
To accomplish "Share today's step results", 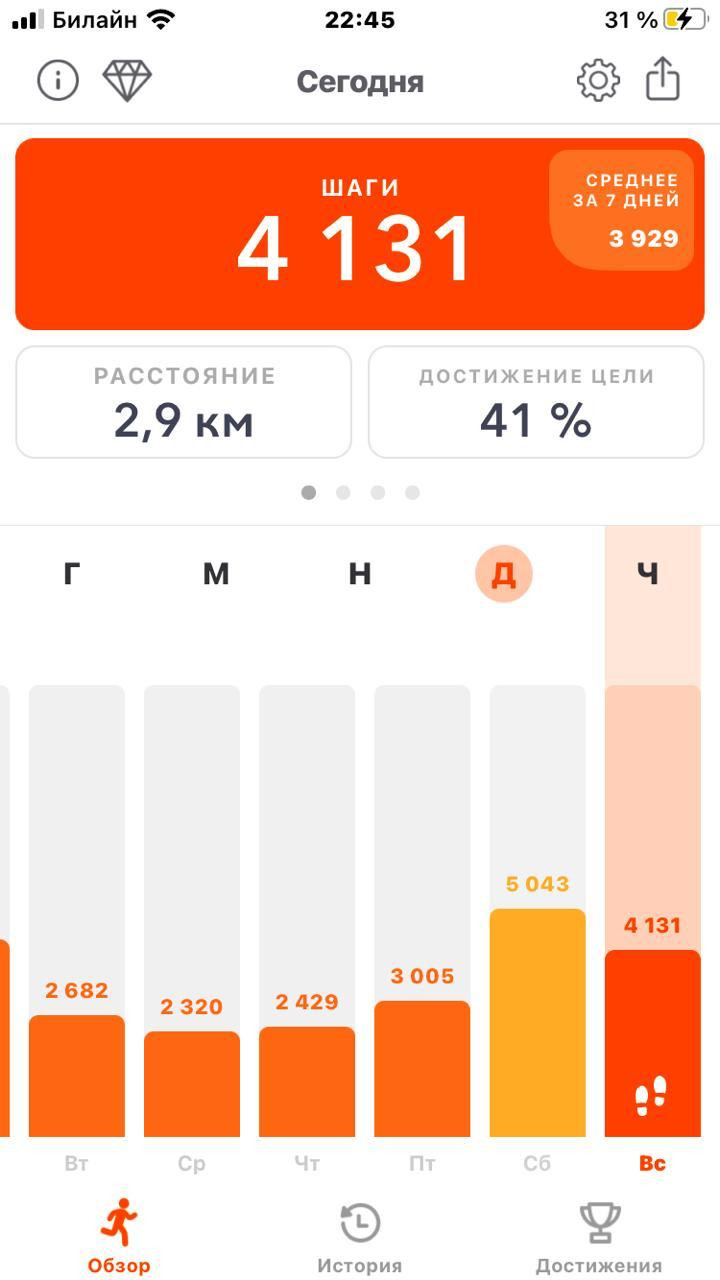I will (x=663, y=79).
